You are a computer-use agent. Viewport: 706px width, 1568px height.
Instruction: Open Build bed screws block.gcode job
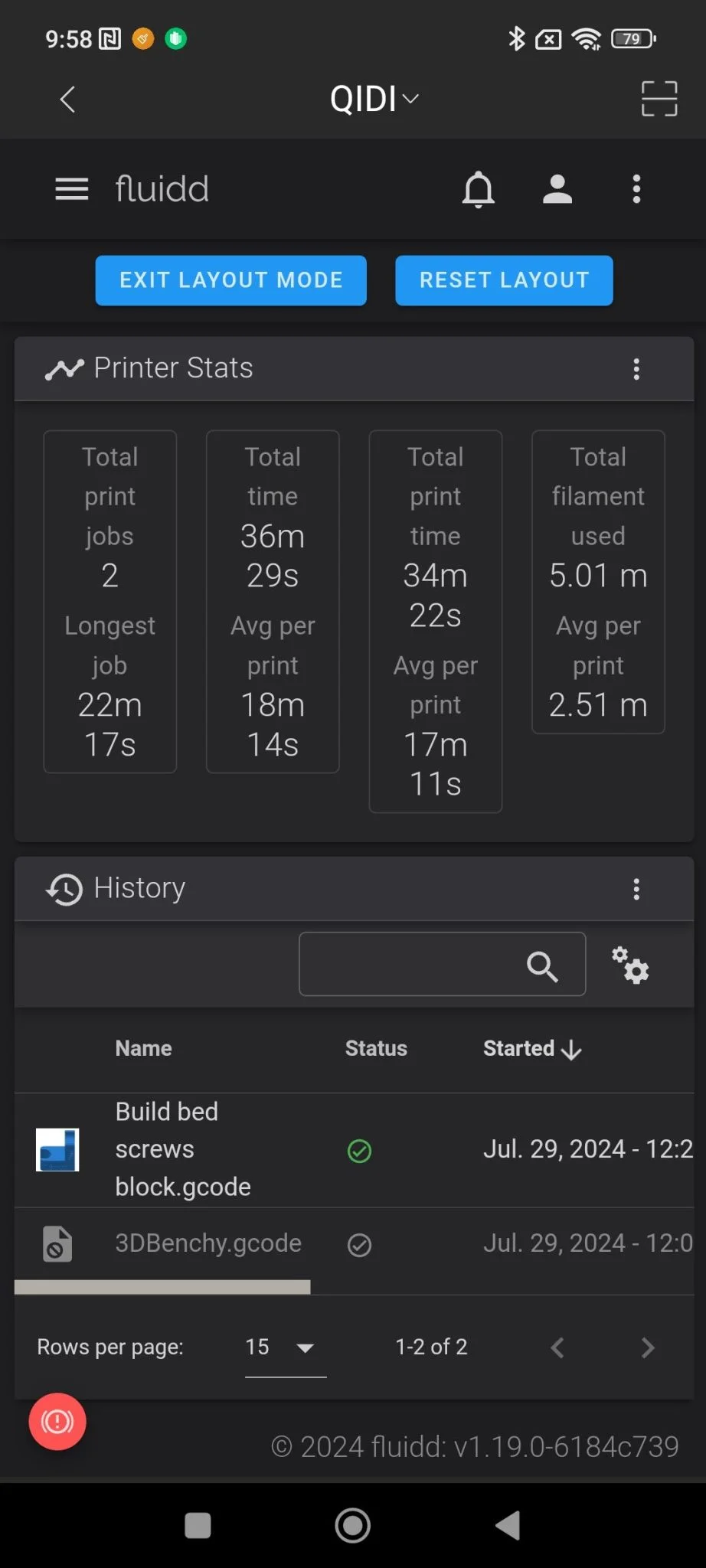click(x=354, y=1150)
